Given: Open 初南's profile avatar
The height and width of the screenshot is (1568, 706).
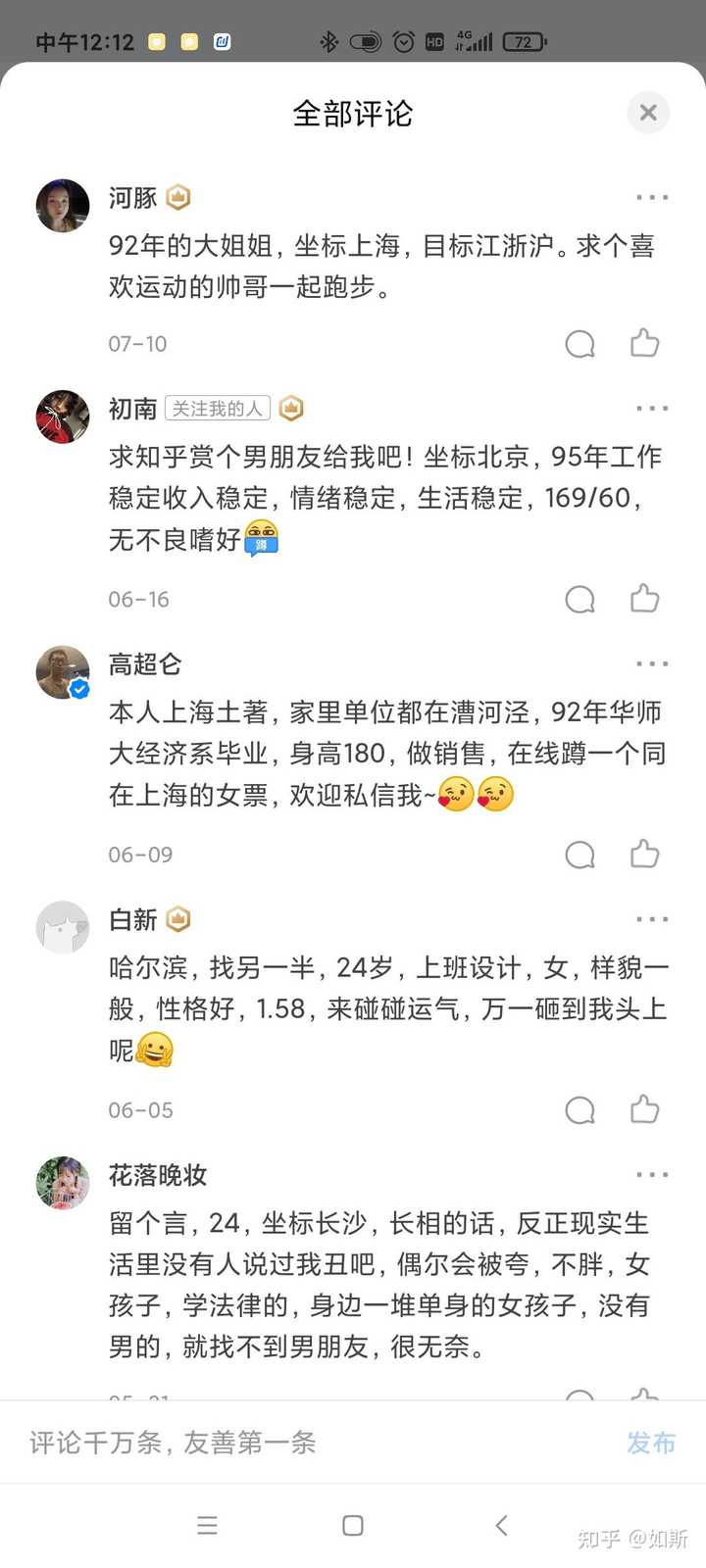Looking at the screenshot, I should (x=63, y=416).
